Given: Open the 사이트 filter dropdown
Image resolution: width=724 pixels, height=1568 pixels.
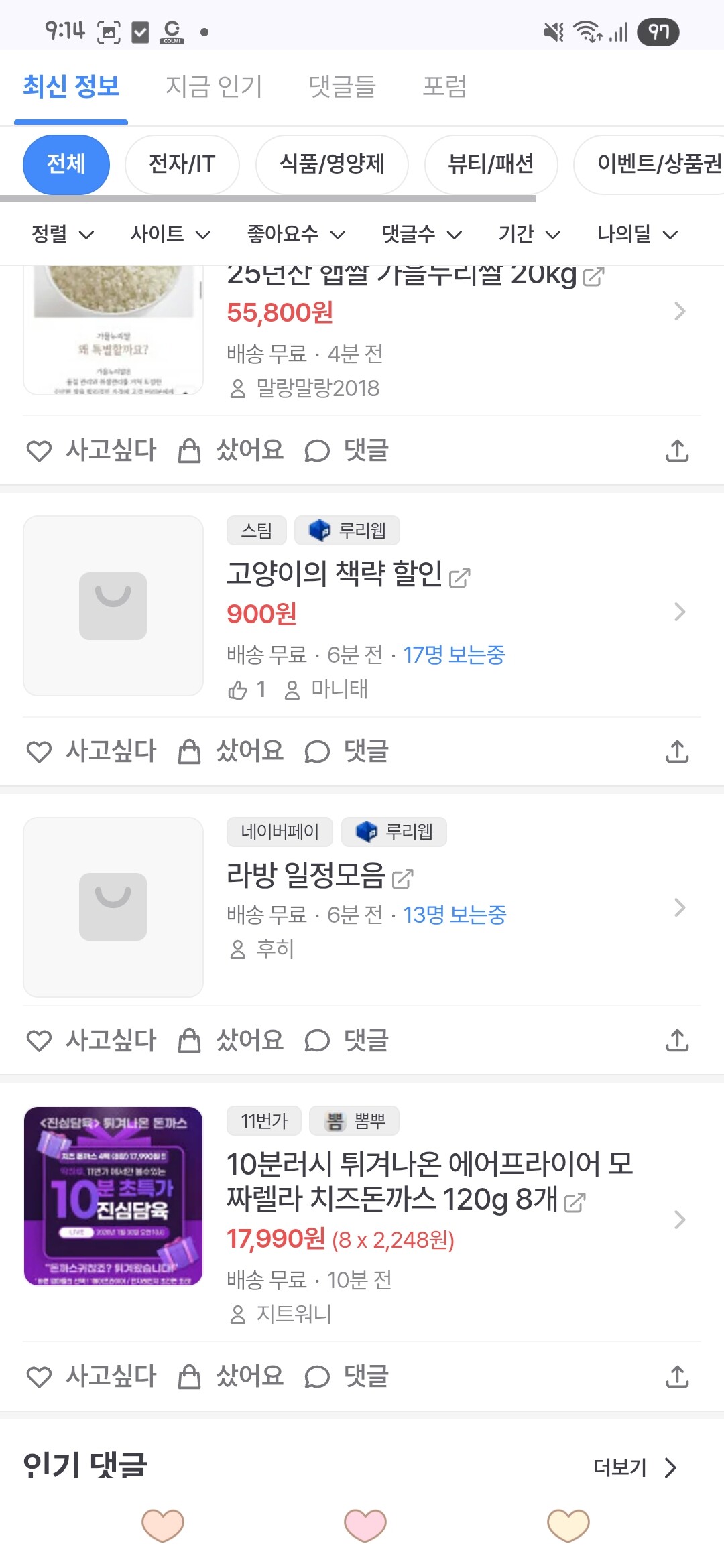Looking at the screenshot, I should coord(170,234).
